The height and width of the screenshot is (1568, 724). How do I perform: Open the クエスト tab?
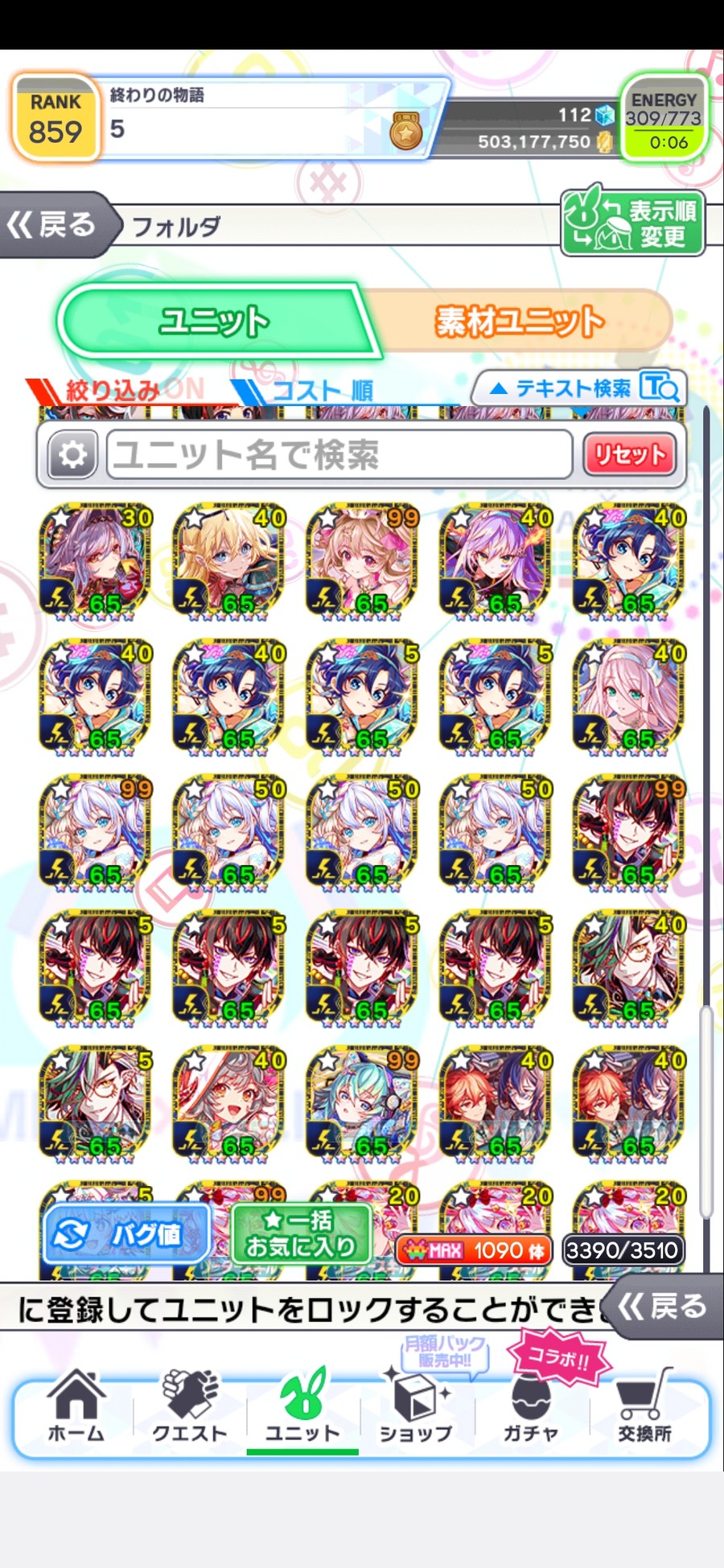point(190,1407)
